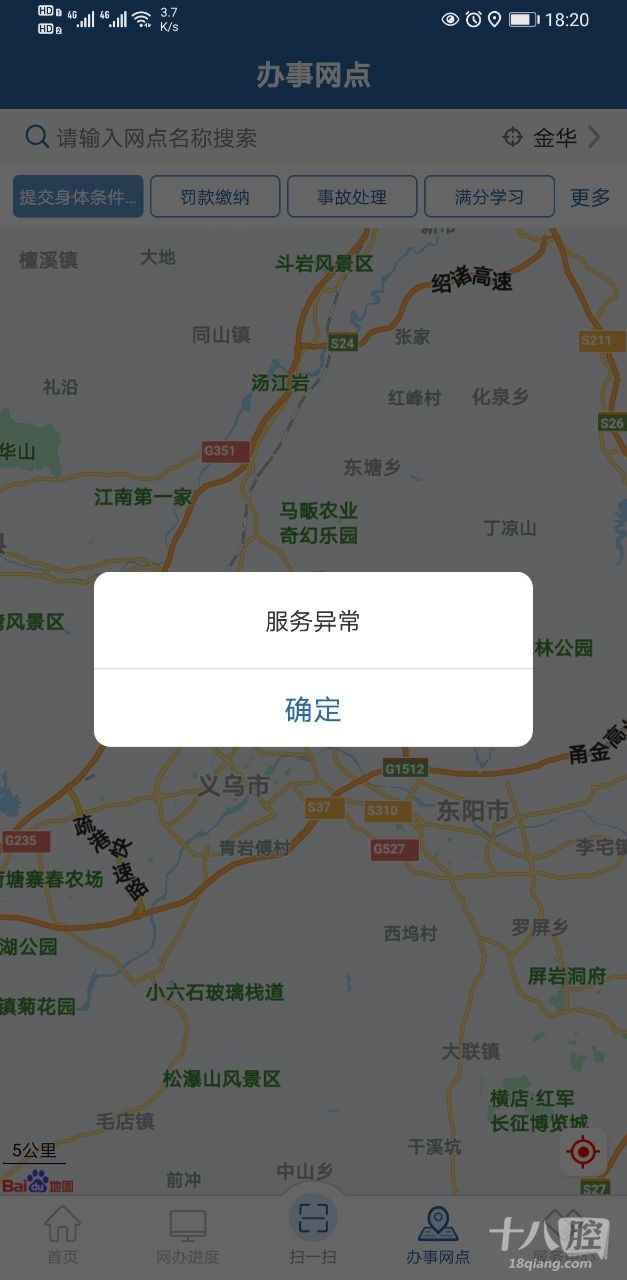The image size is (627, 1280).
Task: Select the 提交身体条件 filter chip
Action: coord(78,197)
